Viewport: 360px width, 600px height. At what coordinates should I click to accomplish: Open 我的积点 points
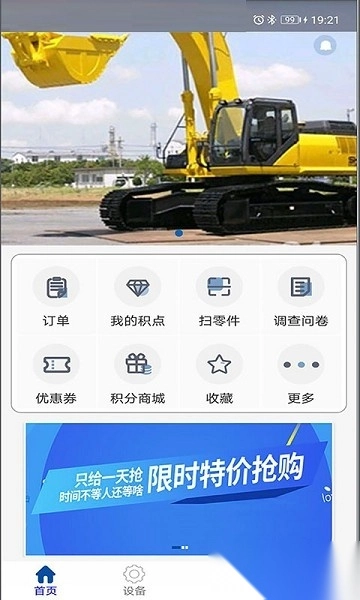click(x=138, y=297)
